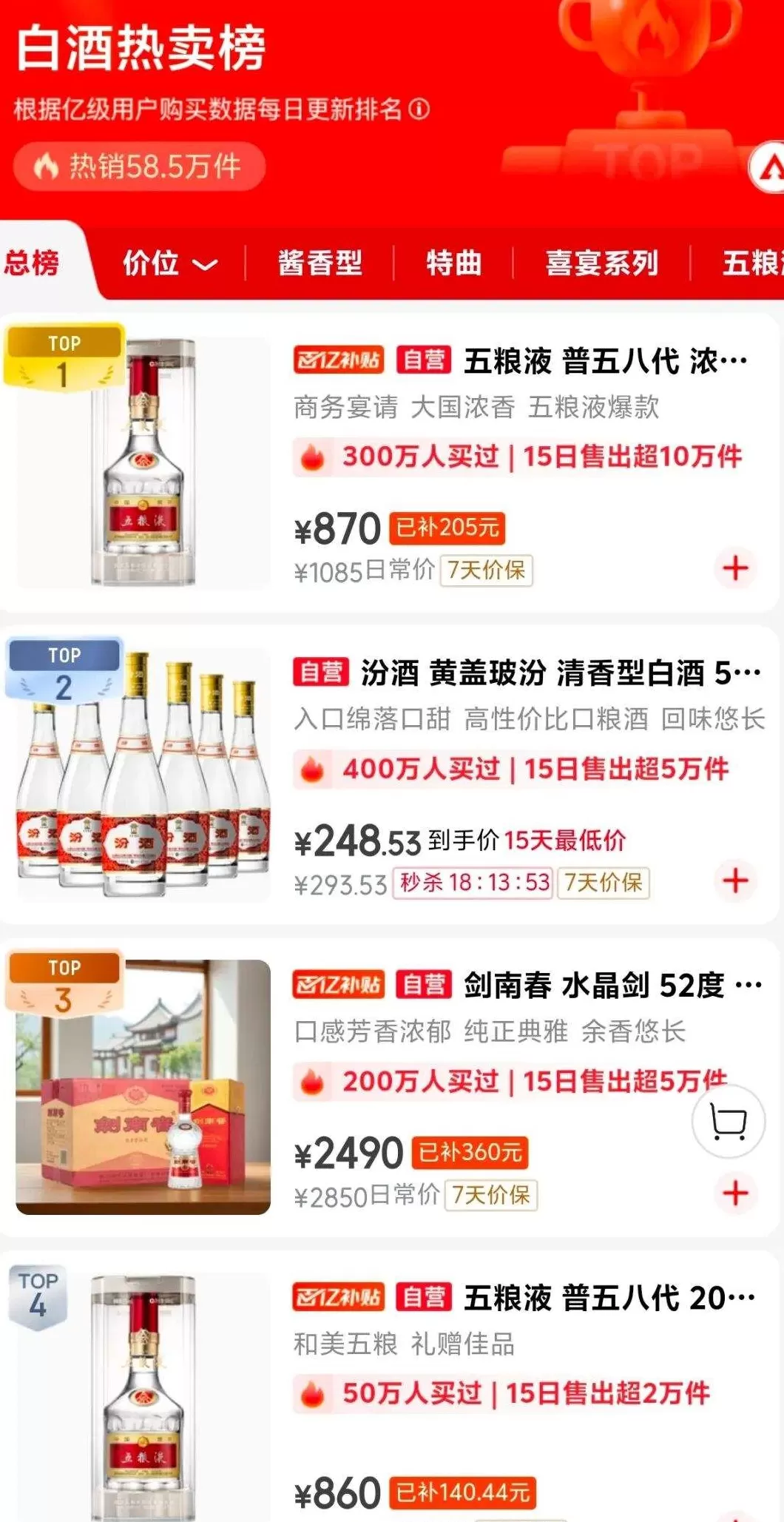Switch to the 总榜 tab
This screenshot has height=1522, width=784.
[33, 263]
